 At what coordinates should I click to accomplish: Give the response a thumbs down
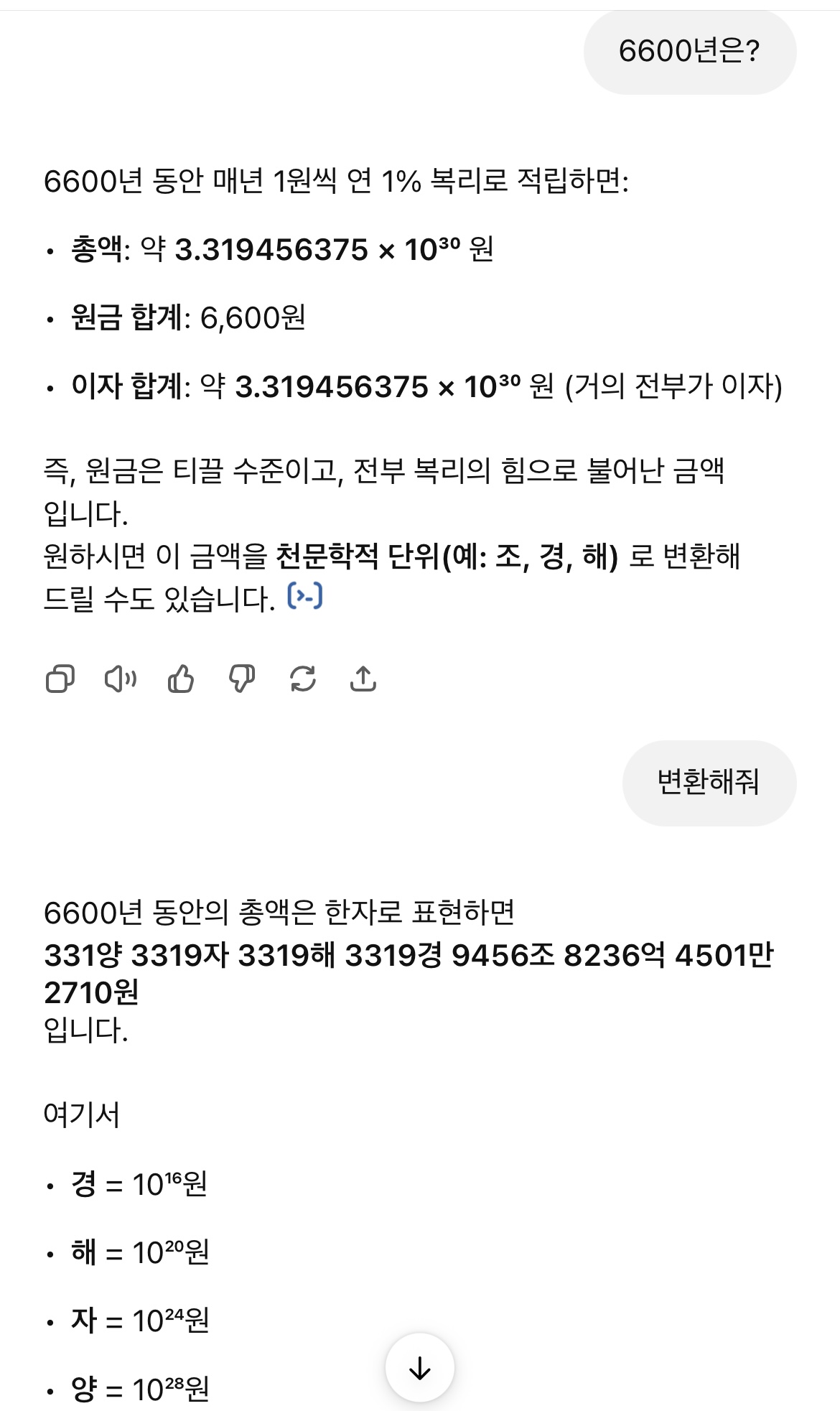click(242, 679)
